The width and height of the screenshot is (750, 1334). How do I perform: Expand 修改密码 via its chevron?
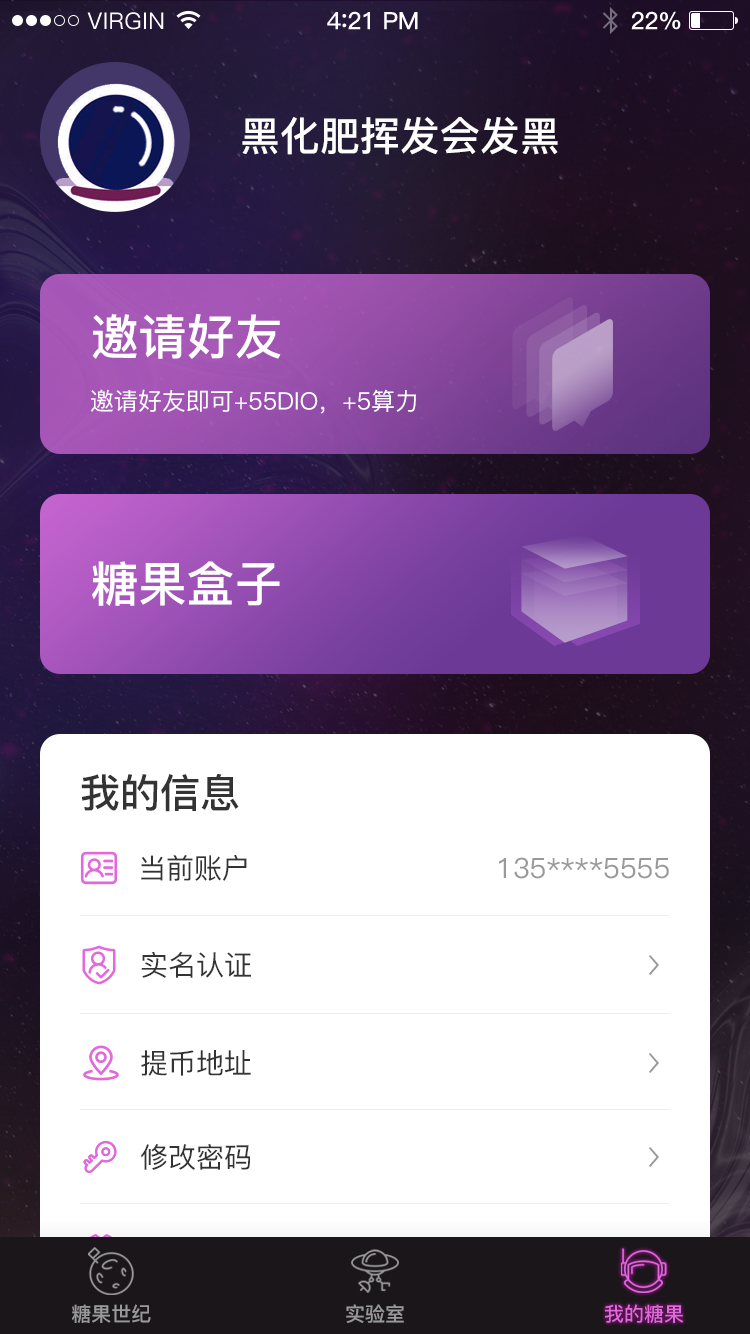click(x=653, y=1157)
